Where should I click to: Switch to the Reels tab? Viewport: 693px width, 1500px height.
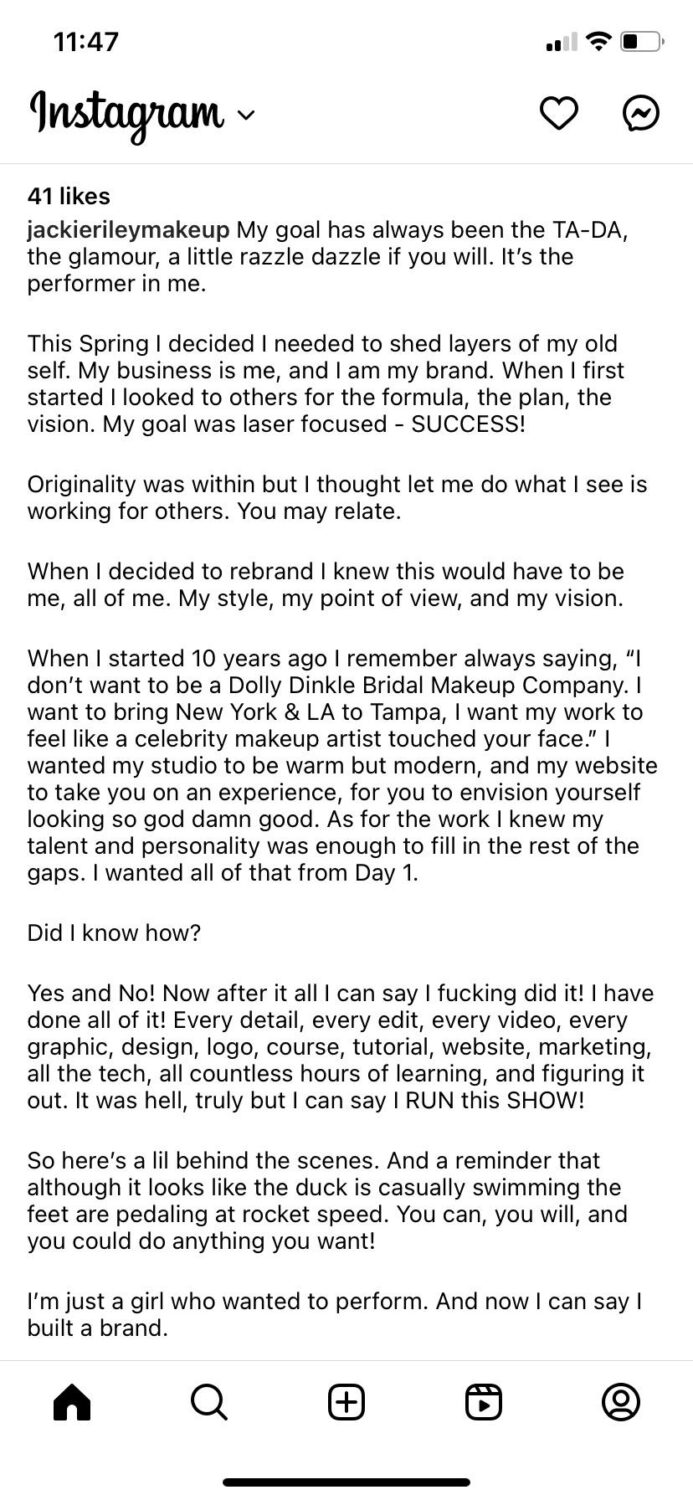click(x=484, y=1403)
